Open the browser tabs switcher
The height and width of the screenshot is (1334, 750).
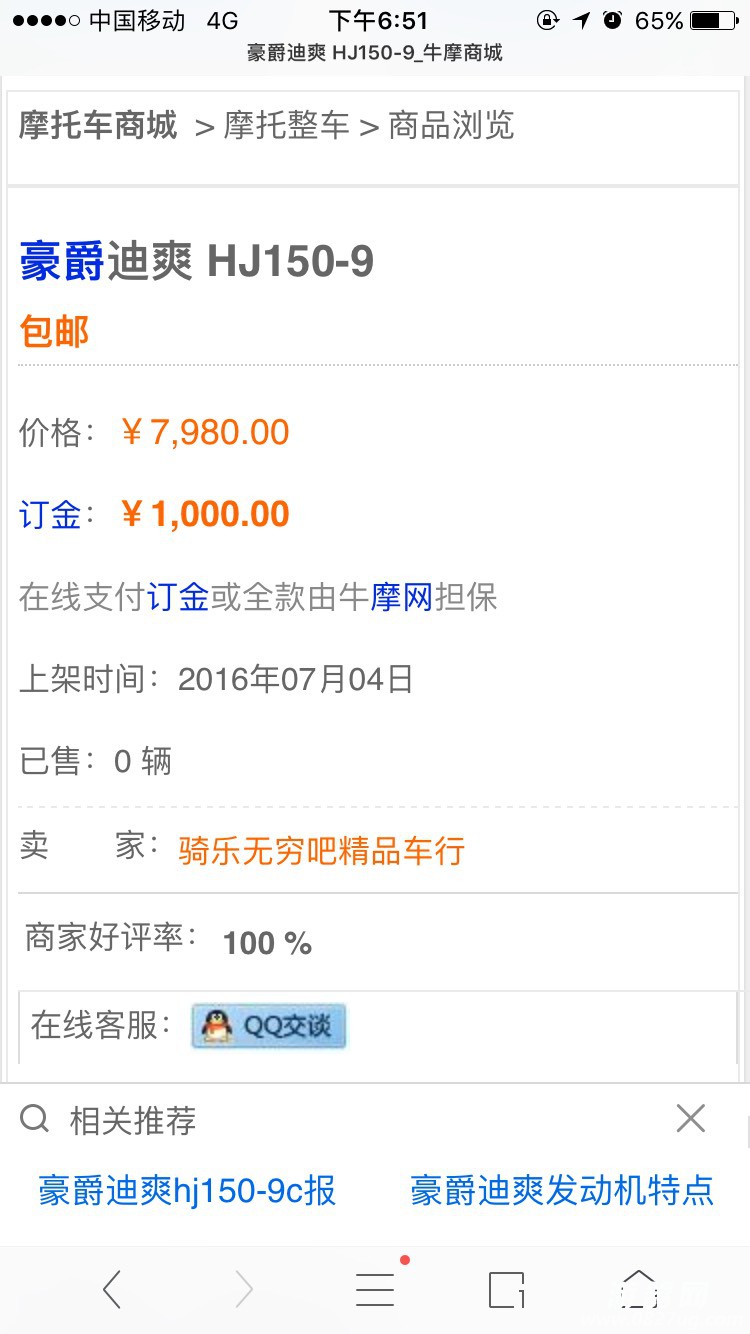click(x=506, y=1290)
